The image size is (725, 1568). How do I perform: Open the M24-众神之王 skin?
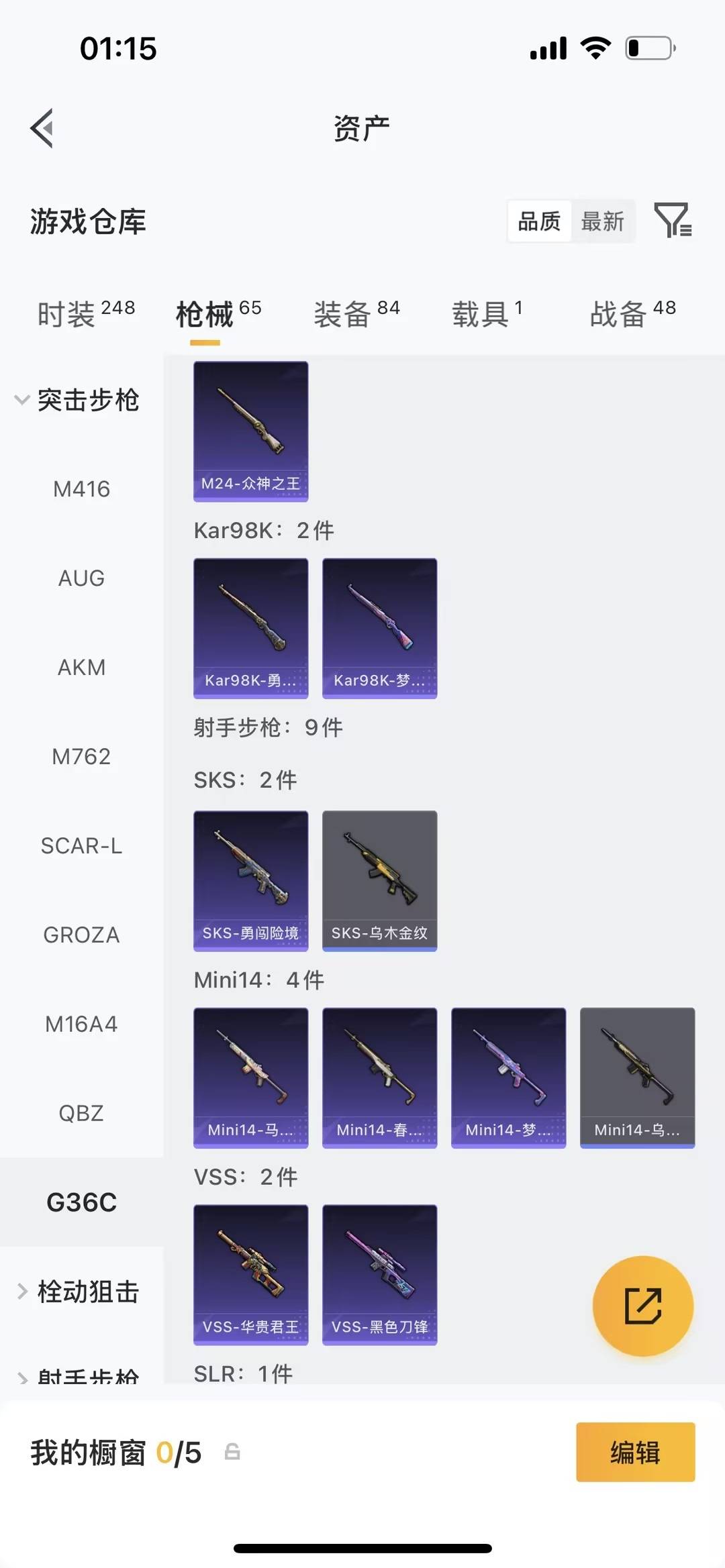251,431
